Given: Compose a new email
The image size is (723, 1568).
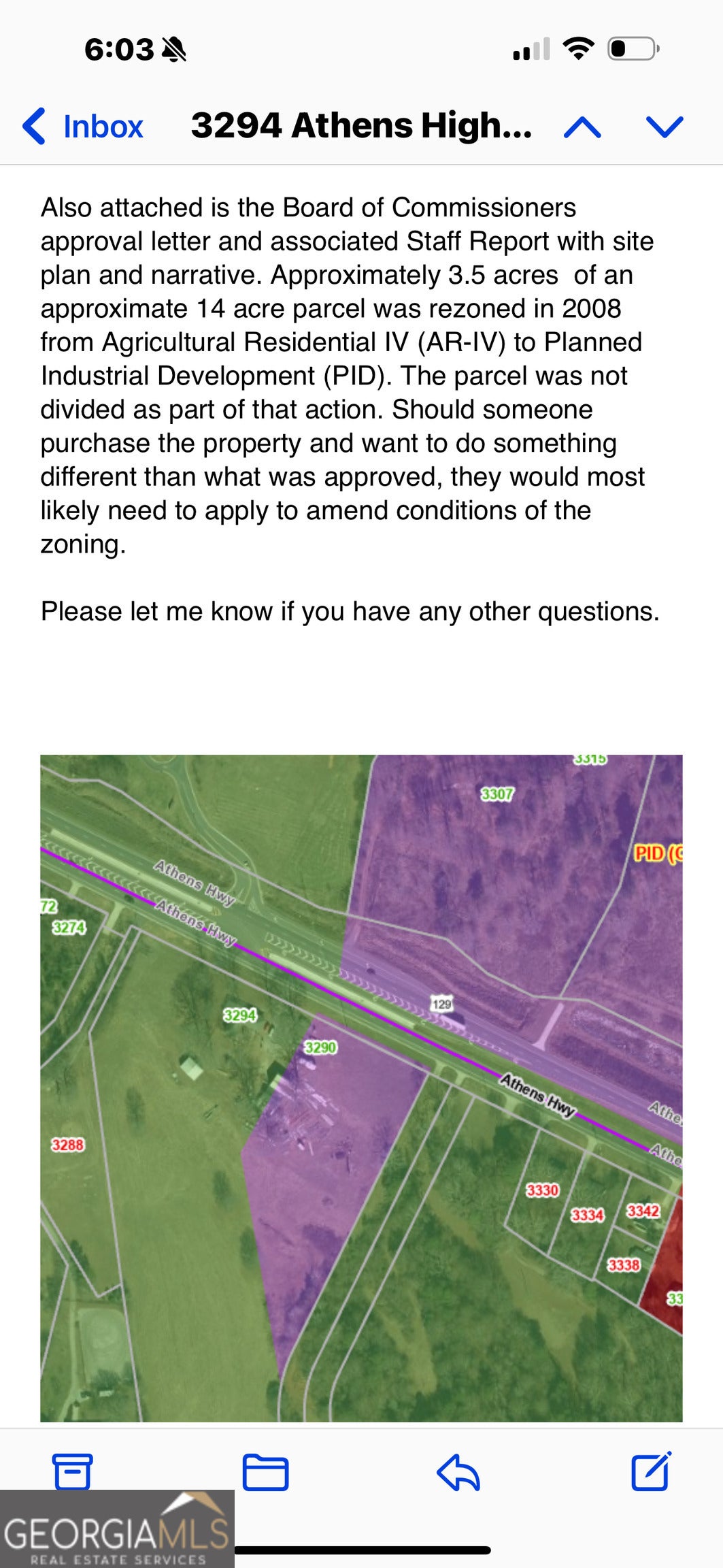Looking at the screenshot, I should tap(651, 1472).
